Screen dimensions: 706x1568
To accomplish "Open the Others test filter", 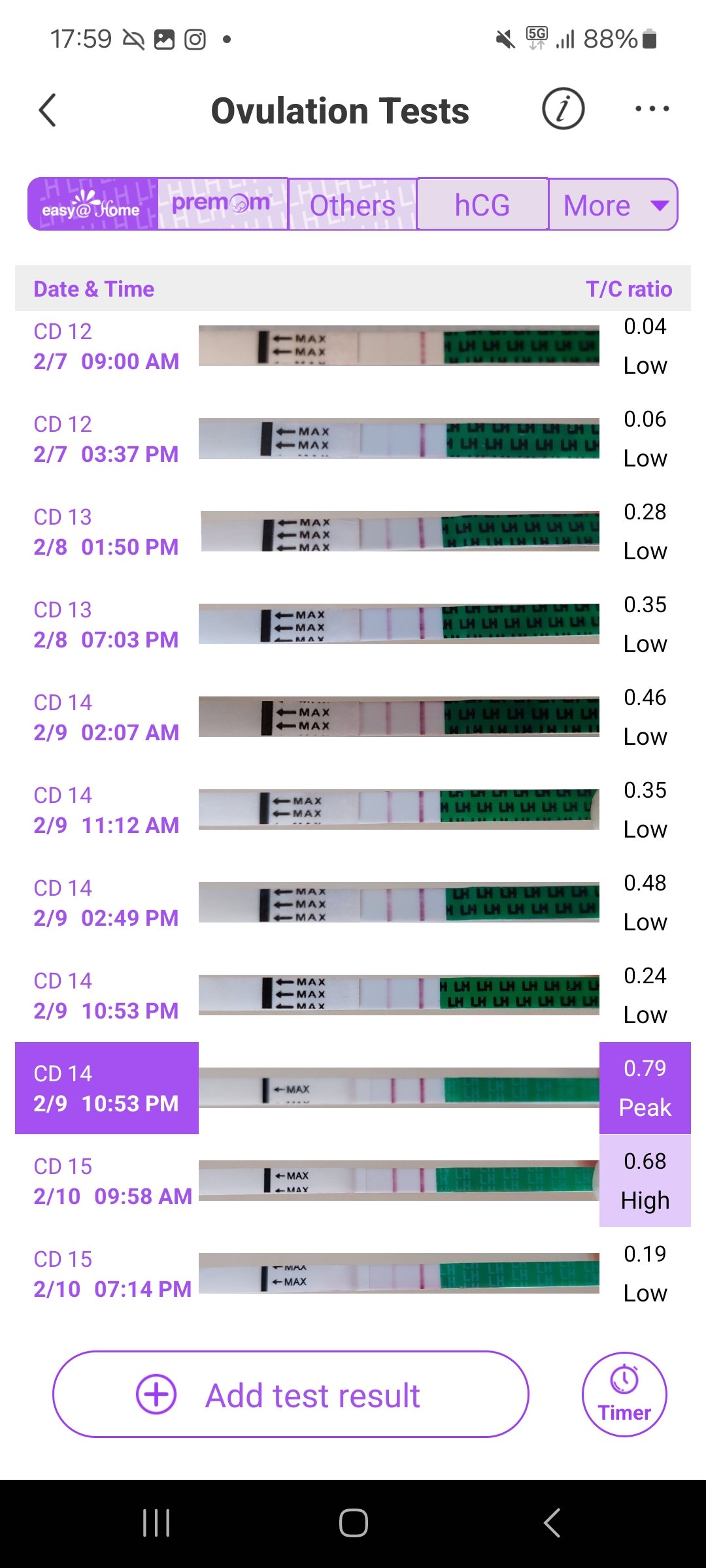I will click(352, 204).
